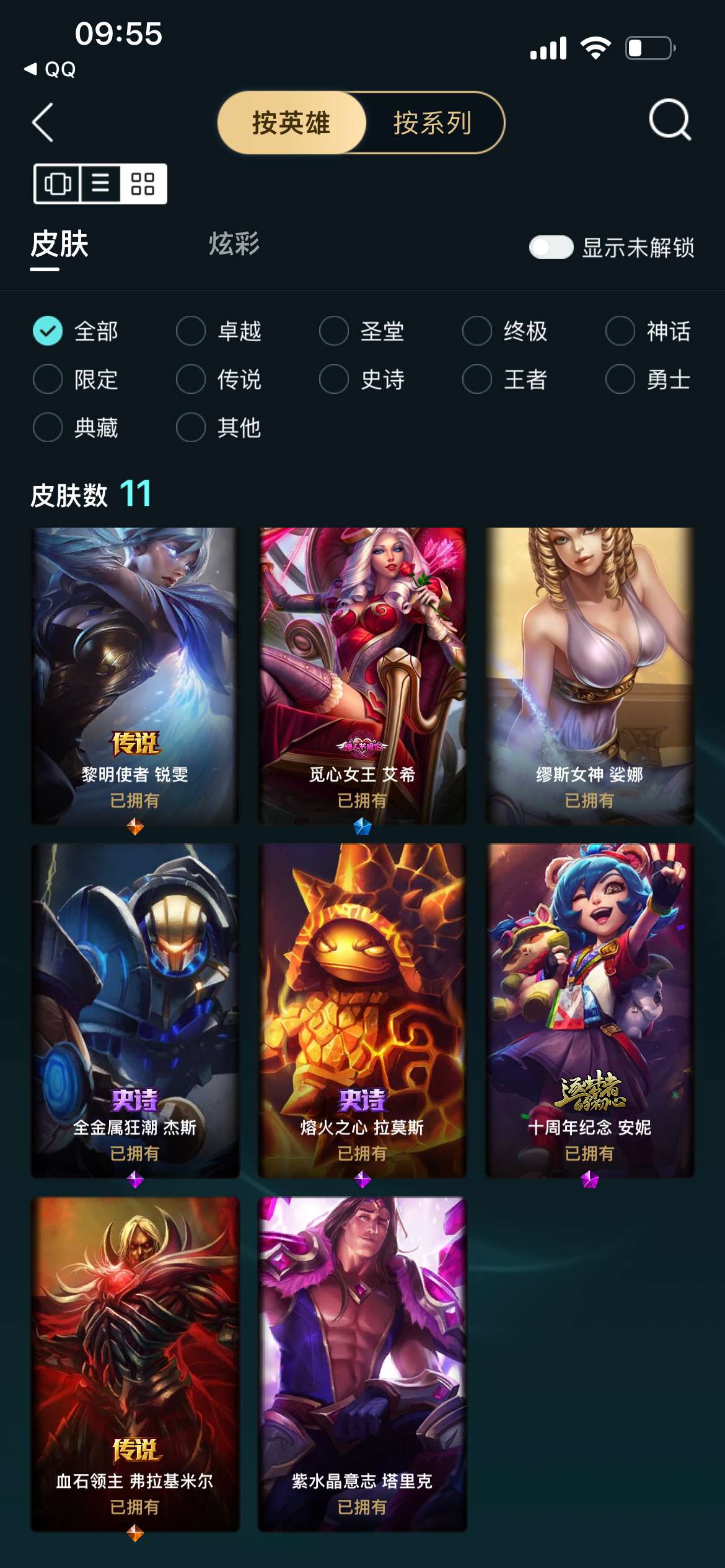Open the 炫彩 tab
725x1568 pixels.
tap(234, 243)
